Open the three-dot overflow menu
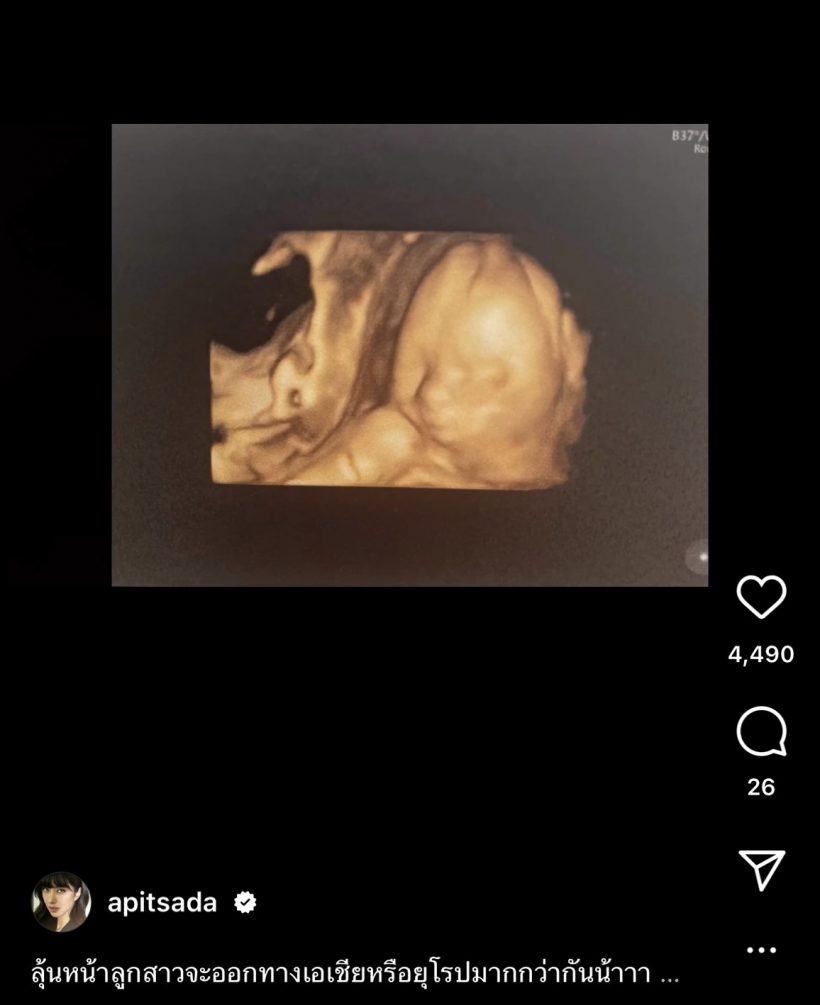This screenshot has width=820, height=1005. point(761,950)
